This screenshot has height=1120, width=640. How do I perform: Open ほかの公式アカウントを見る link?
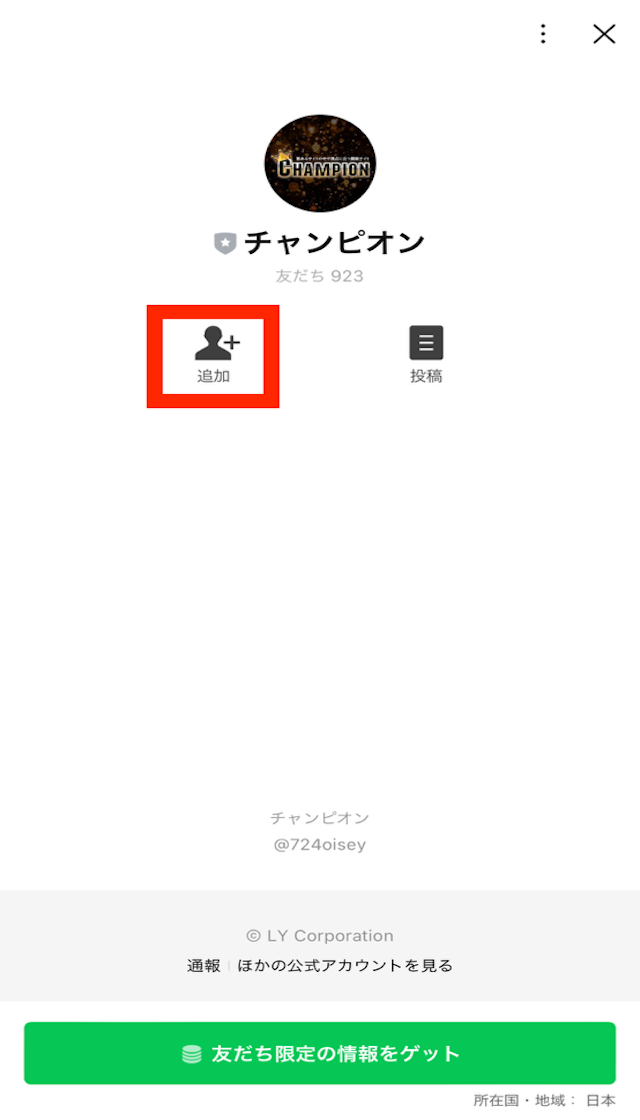tap(345, 965)
